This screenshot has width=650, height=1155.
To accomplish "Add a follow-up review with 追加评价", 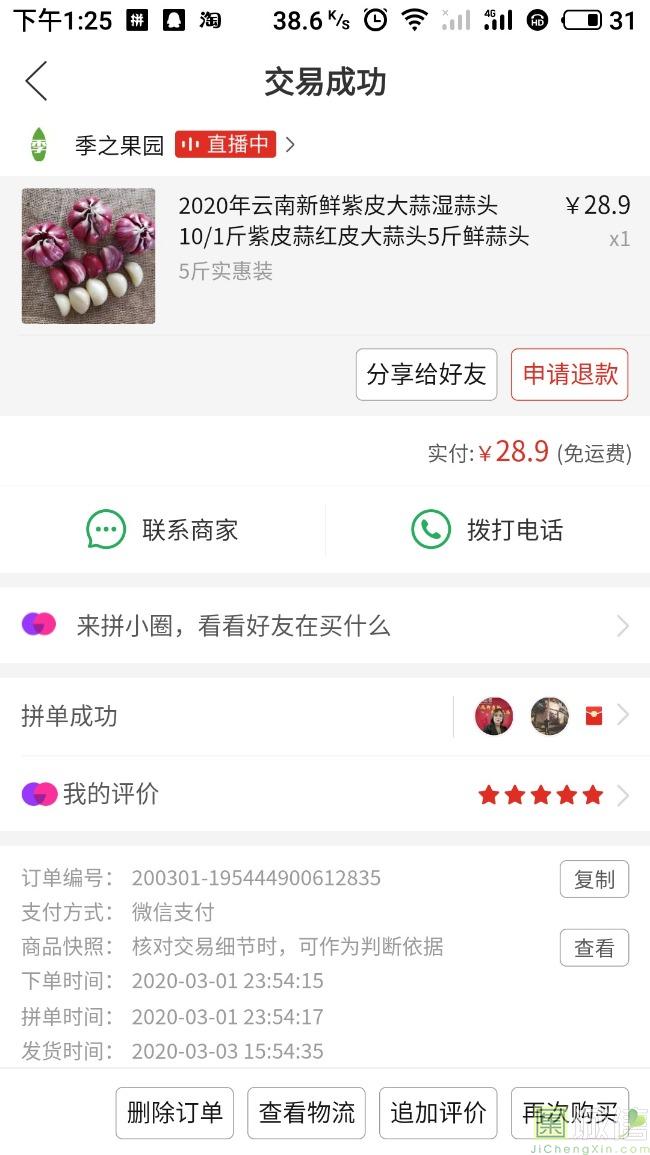I will (438, 1112).
